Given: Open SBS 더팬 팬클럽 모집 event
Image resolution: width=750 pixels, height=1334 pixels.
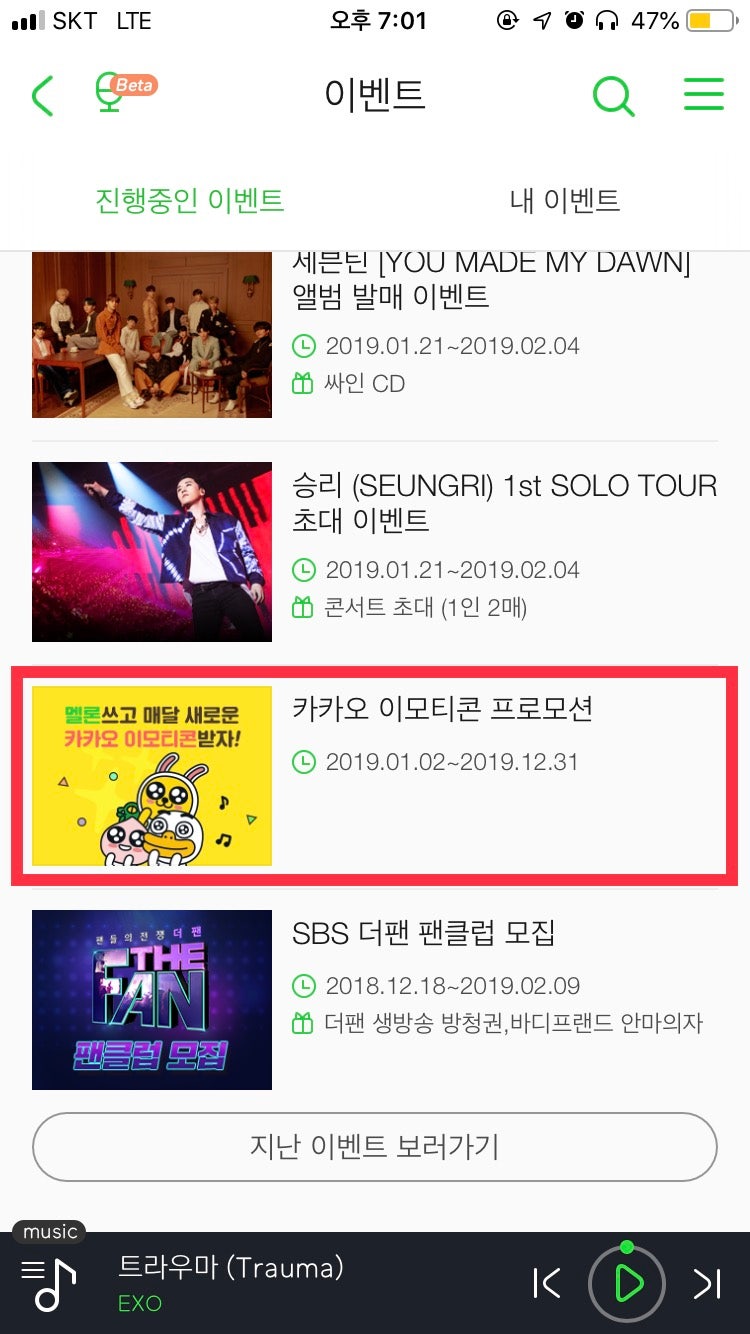Looking at the screenshot, I should 423,933.
